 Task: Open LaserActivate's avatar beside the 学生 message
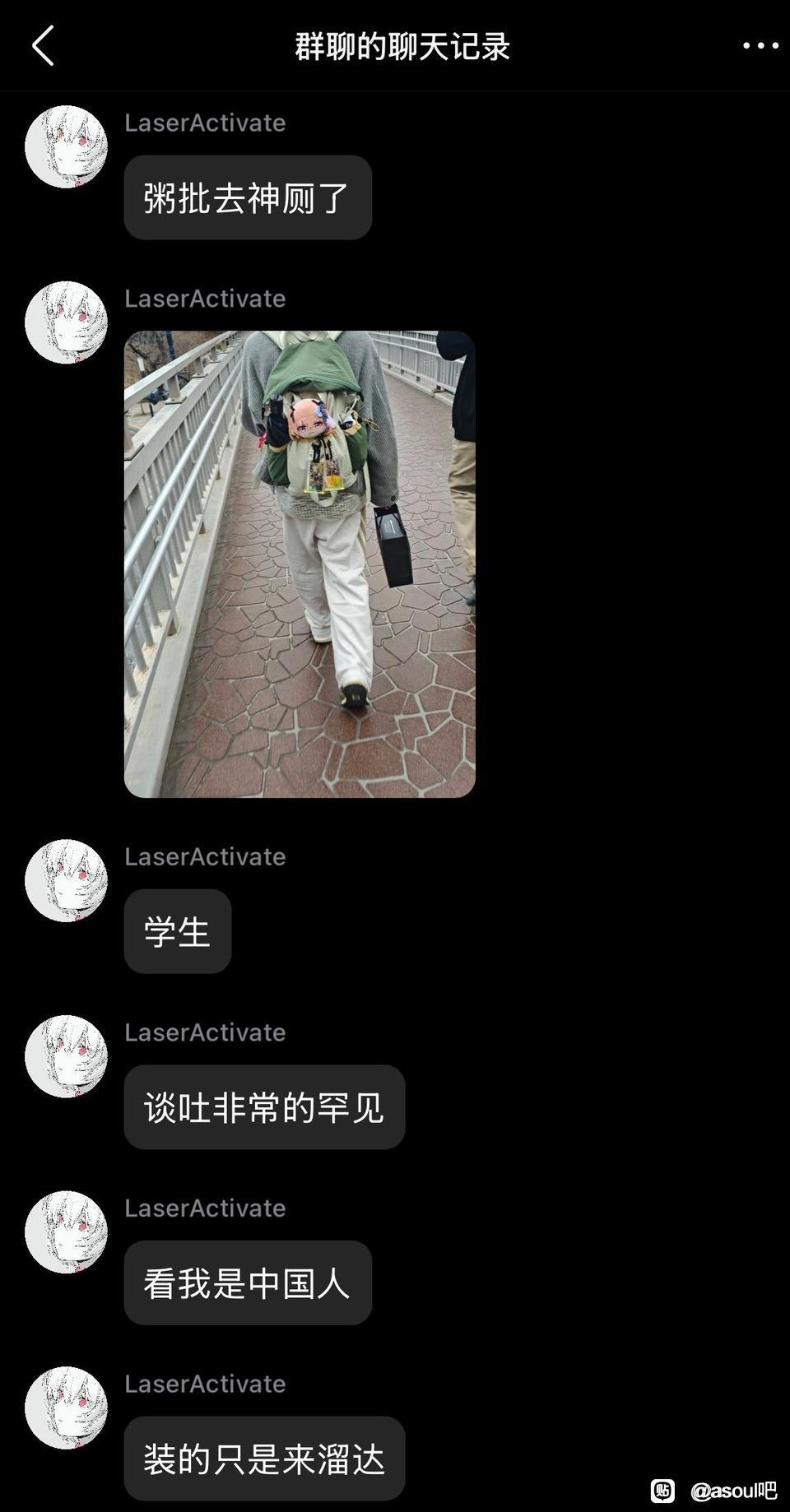coord(67,880)
